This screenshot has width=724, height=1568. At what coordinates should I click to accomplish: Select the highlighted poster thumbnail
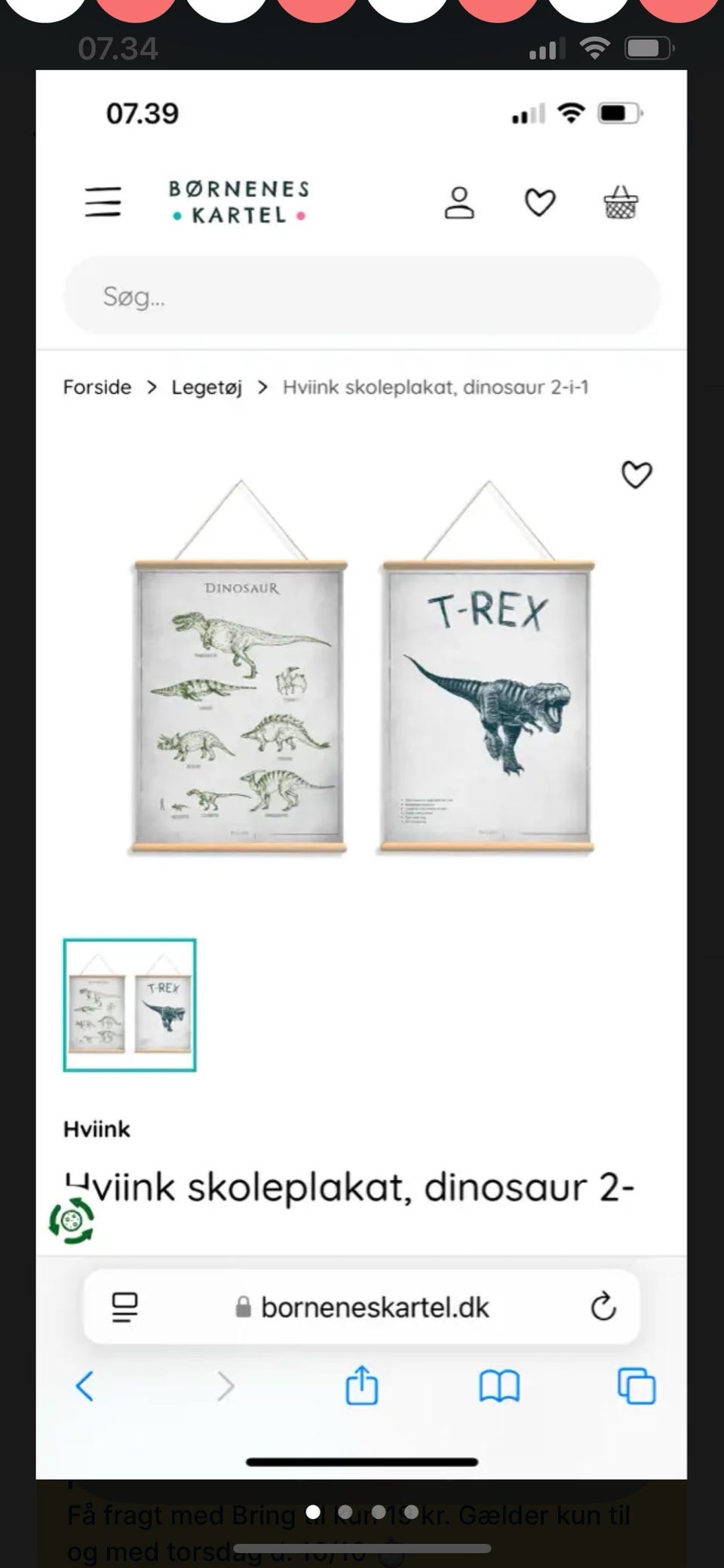[130, 1005]
